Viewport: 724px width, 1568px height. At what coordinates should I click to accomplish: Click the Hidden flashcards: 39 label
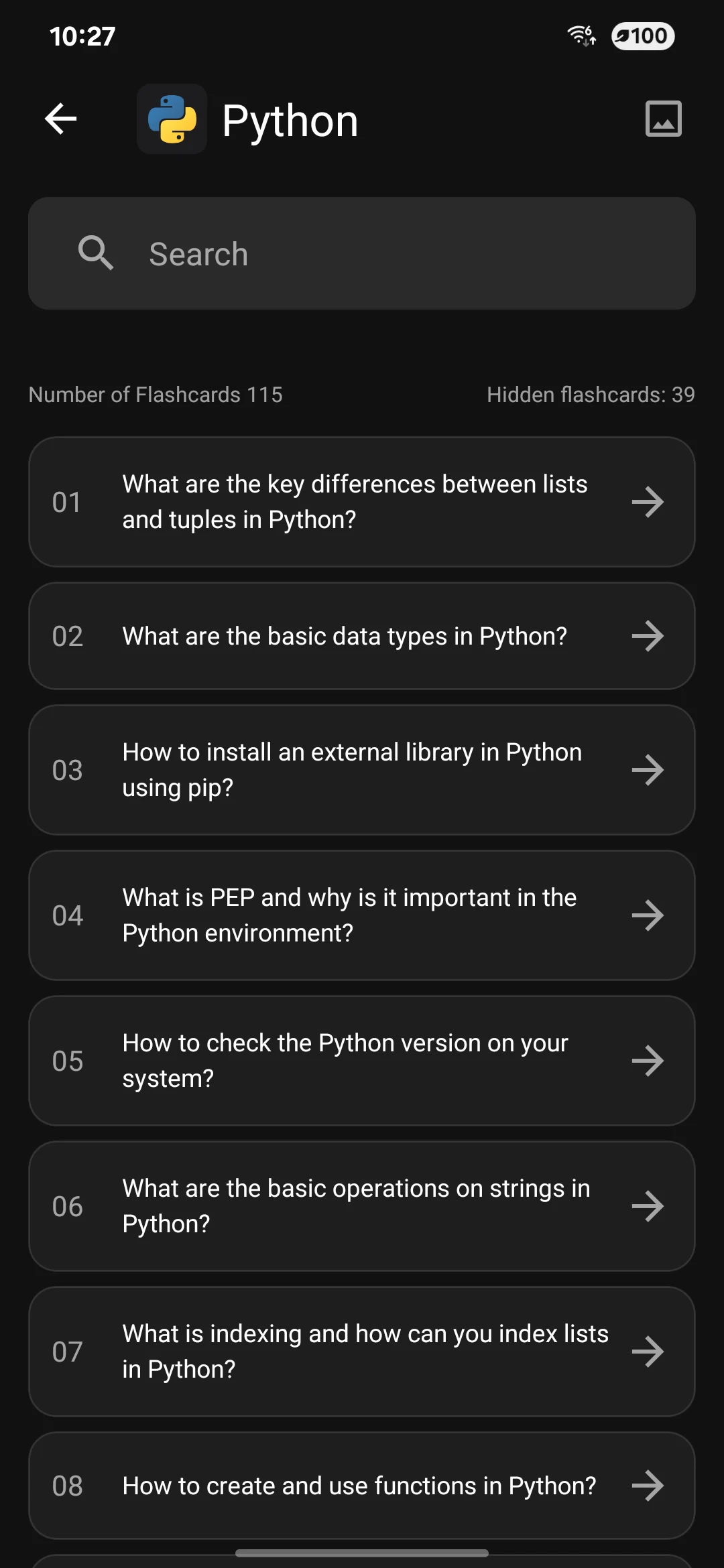click(590, 395)
